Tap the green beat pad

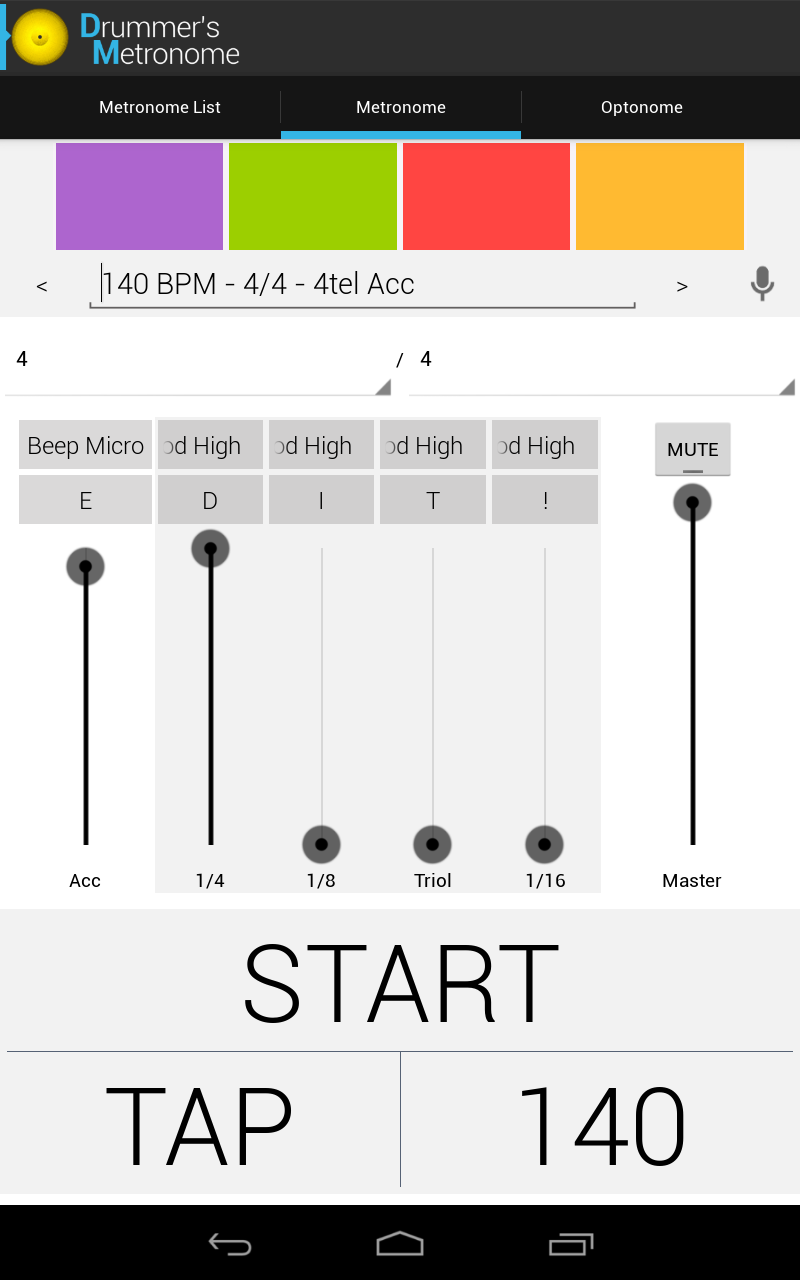coord(313,196)
